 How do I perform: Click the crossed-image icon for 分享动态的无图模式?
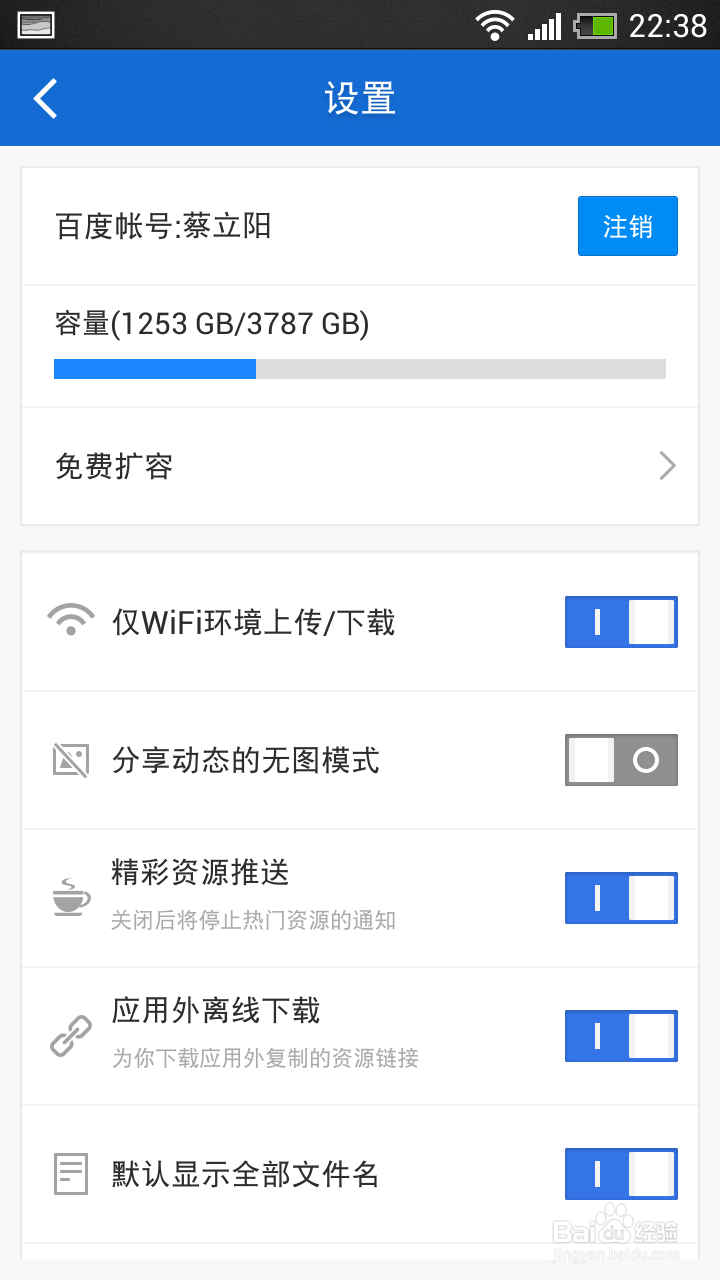pyautogui.click(x=70, y=760)
